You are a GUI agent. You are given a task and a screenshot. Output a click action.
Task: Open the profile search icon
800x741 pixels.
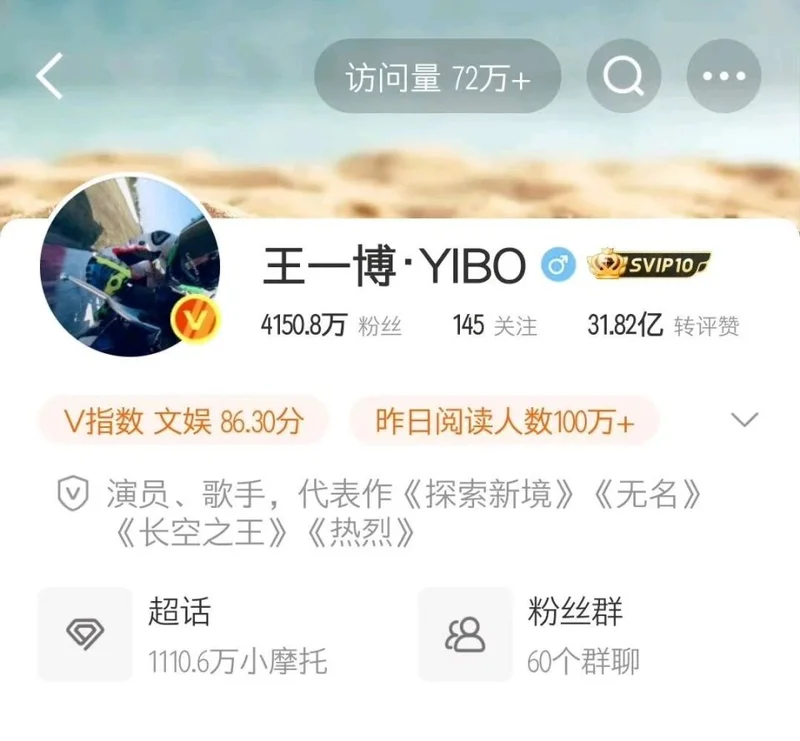(x=624, y=77)
